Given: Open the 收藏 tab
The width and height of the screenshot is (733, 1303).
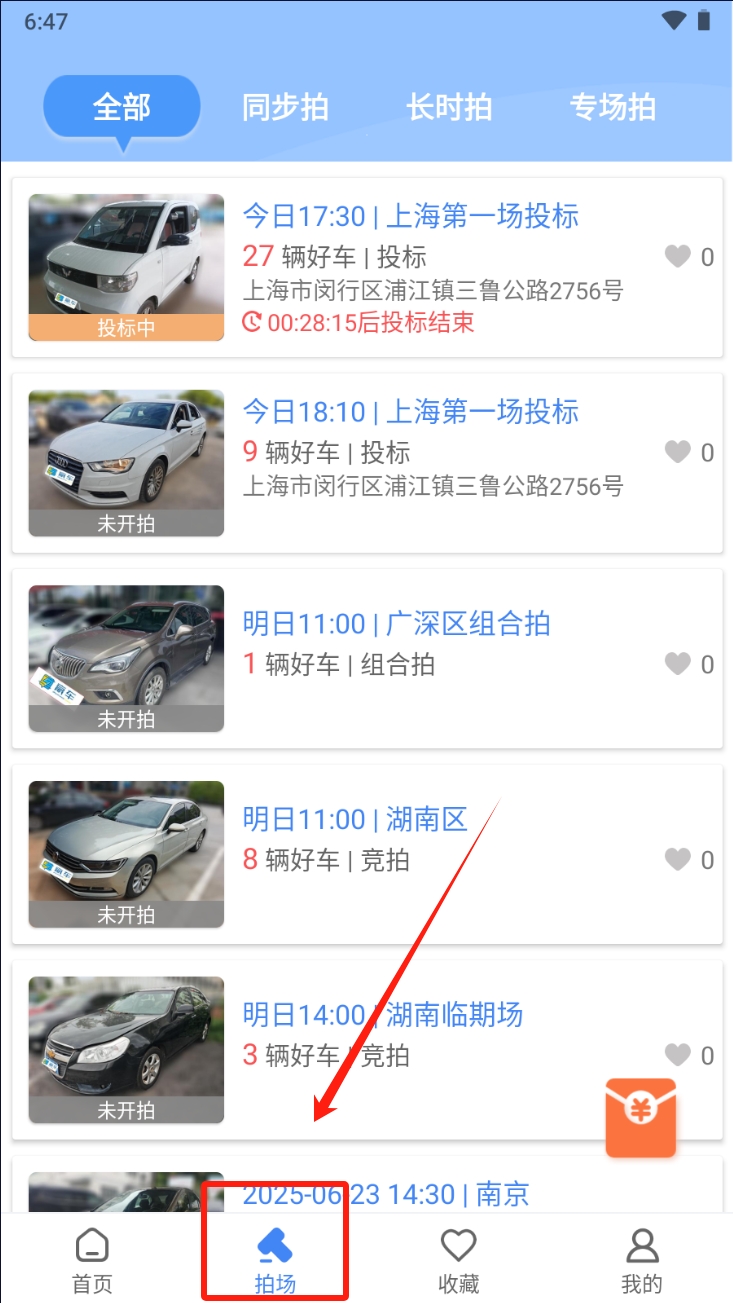Looking at the screenshot, I should (458, 1260).
